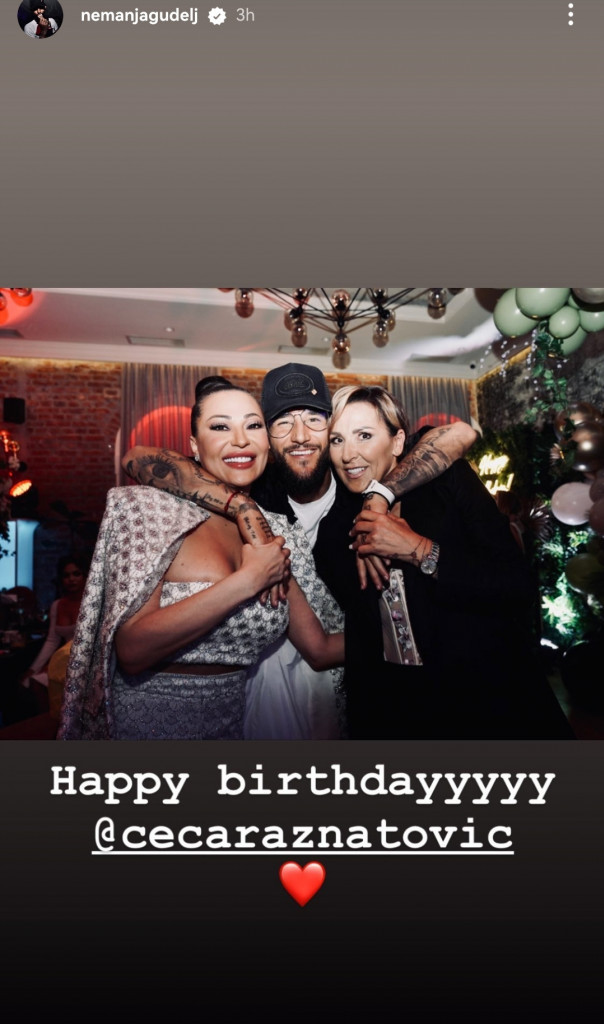604x1024 pixels.
Task: Open the story overflow menu
Action: pyautogui.click(x=570, y=15)
